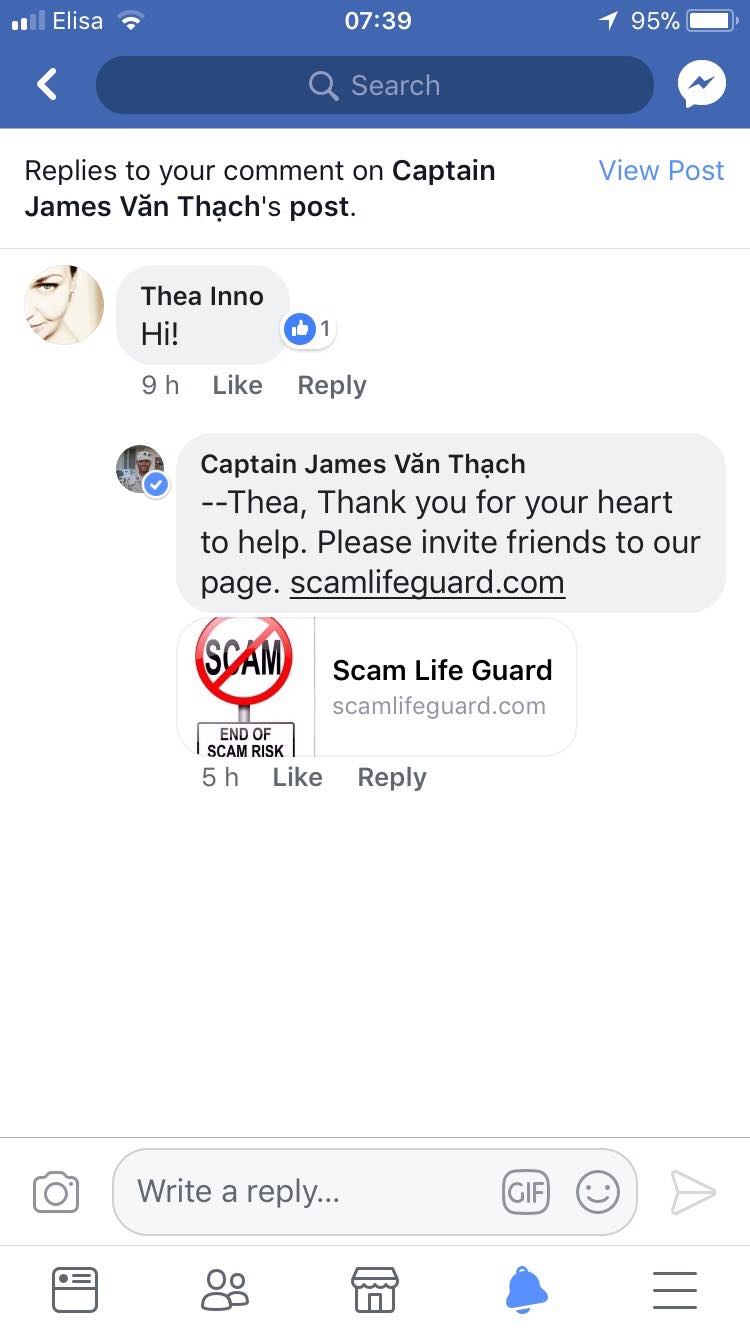Open Messenger from the top bar
750x1334 pixels.
pyautogui.click(x=701, y=85)
